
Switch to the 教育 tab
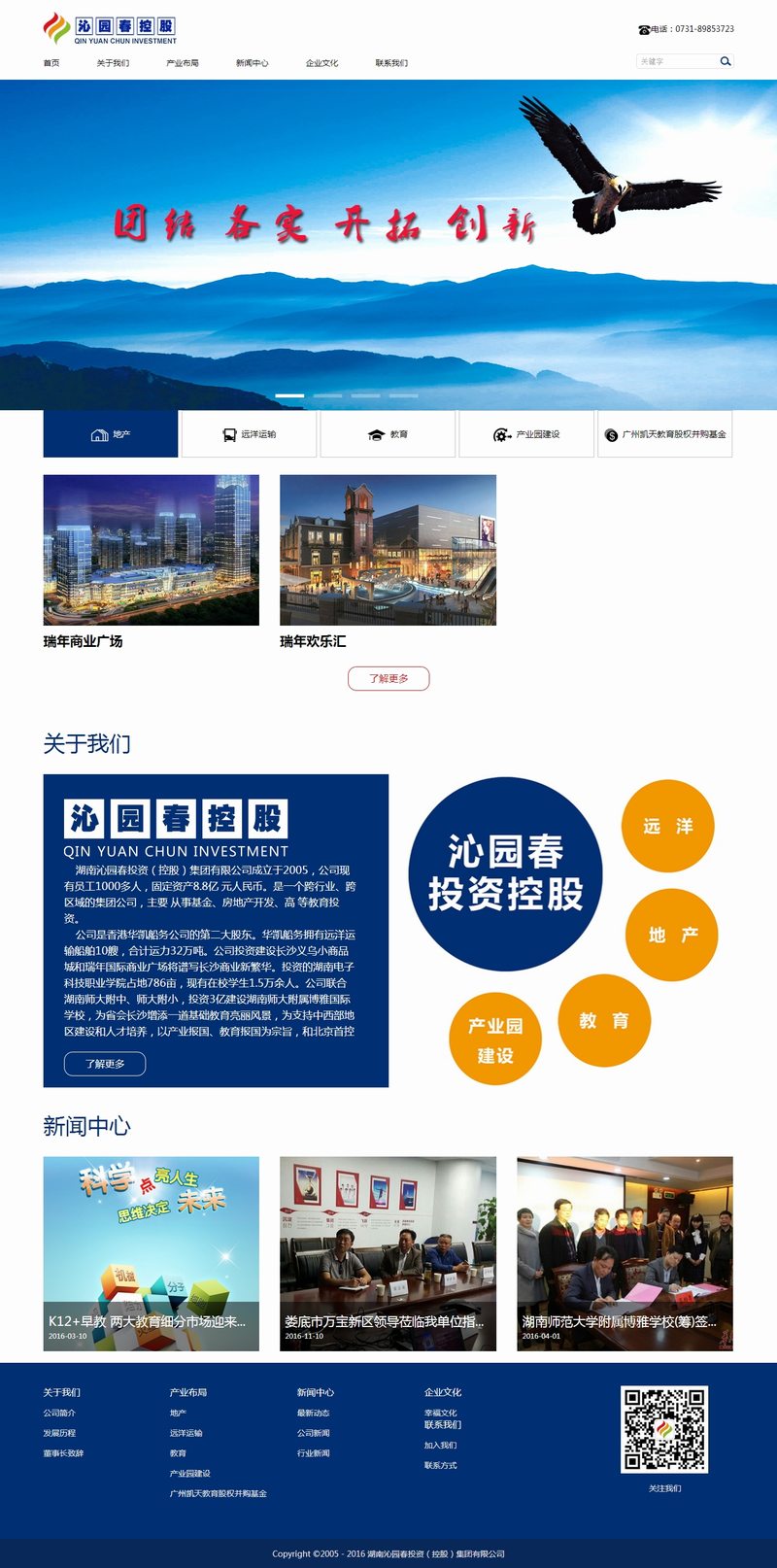point(388,434)
